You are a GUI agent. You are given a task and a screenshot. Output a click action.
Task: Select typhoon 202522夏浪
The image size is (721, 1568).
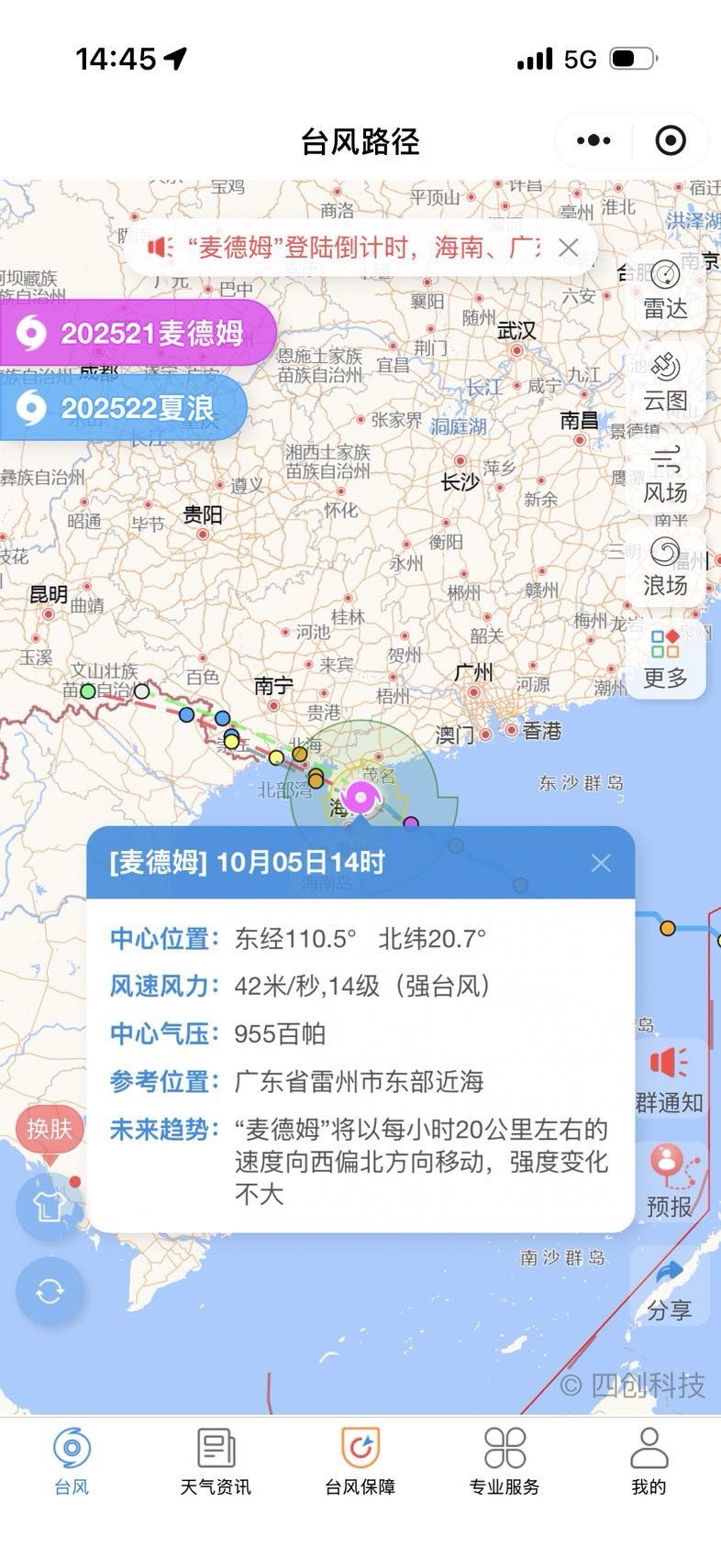[x=124, y=408]
